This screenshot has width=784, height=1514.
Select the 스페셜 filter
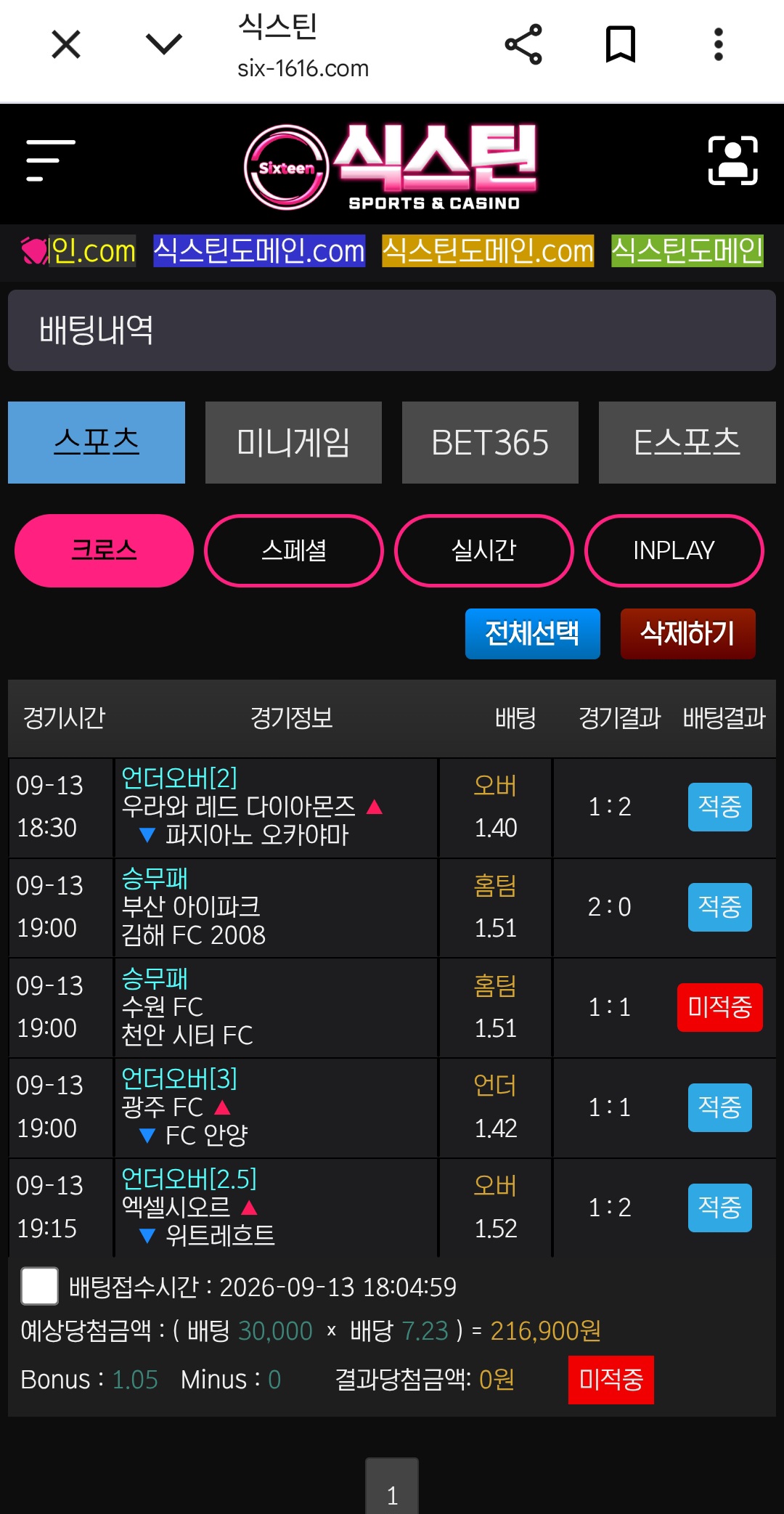click(294, 550)
